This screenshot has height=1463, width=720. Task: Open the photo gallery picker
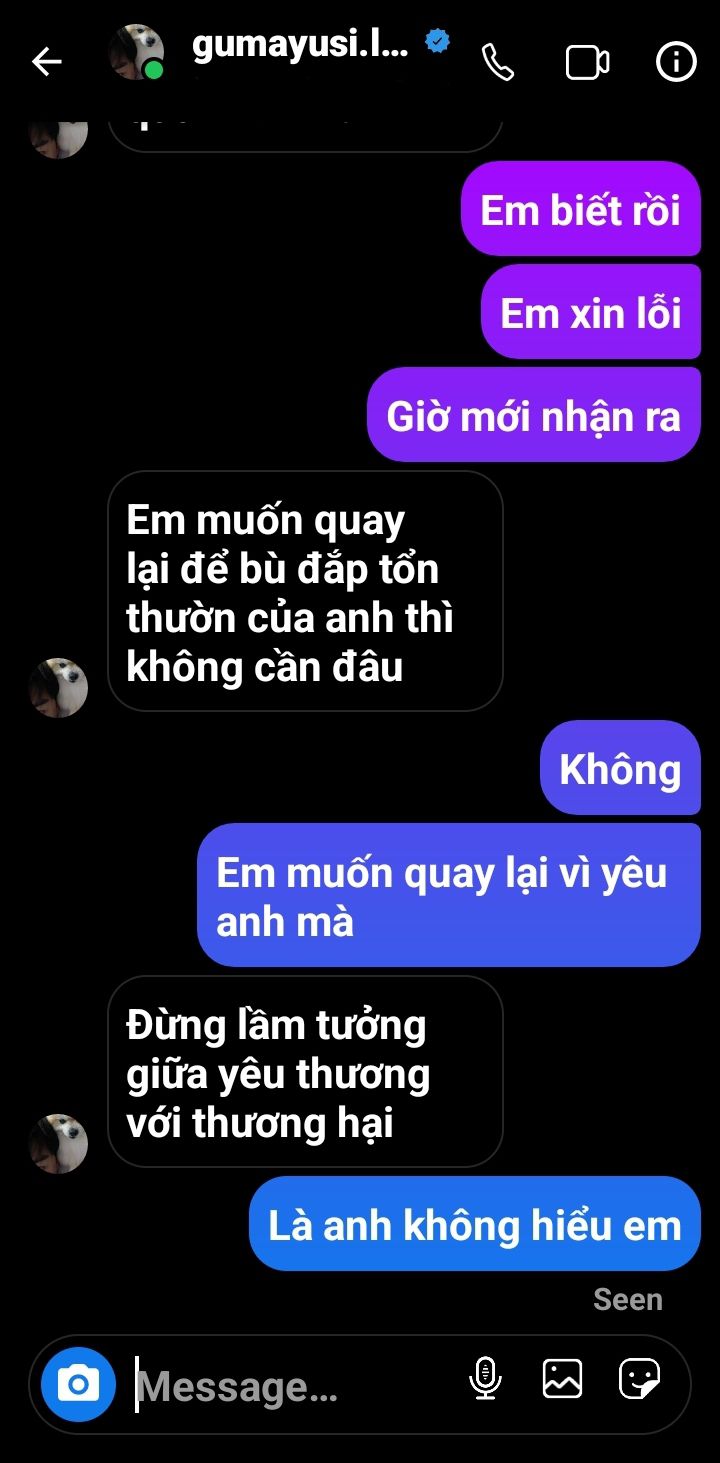click(x=562, y=1378)
